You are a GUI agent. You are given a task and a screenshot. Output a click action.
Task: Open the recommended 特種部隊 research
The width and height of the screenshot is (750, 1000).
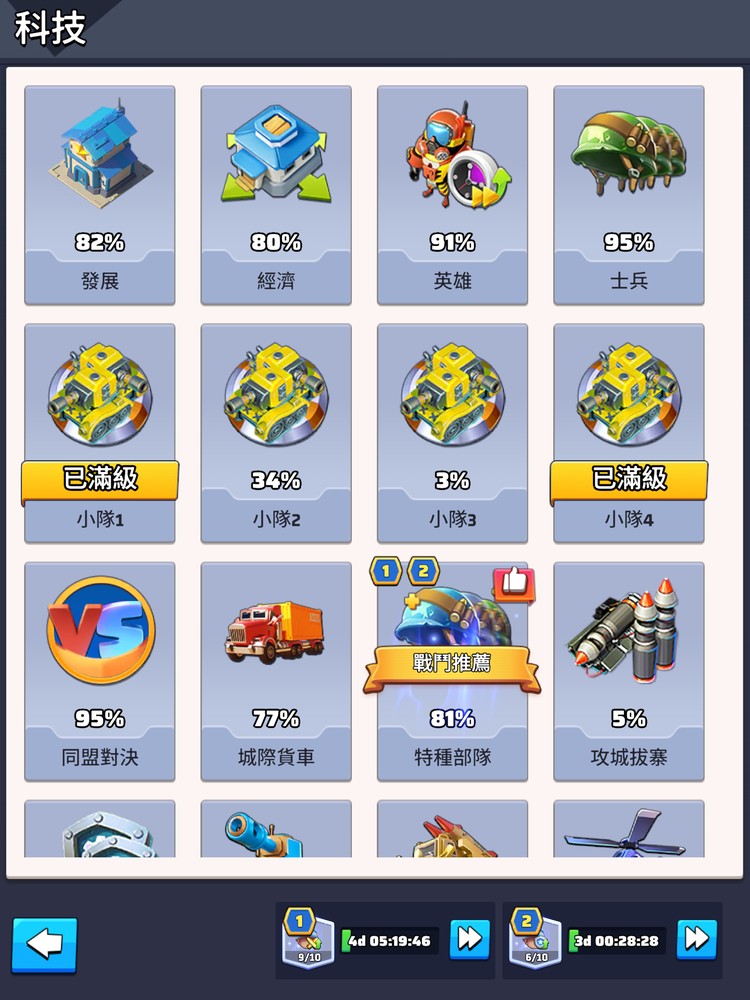(x=452, y=670)
